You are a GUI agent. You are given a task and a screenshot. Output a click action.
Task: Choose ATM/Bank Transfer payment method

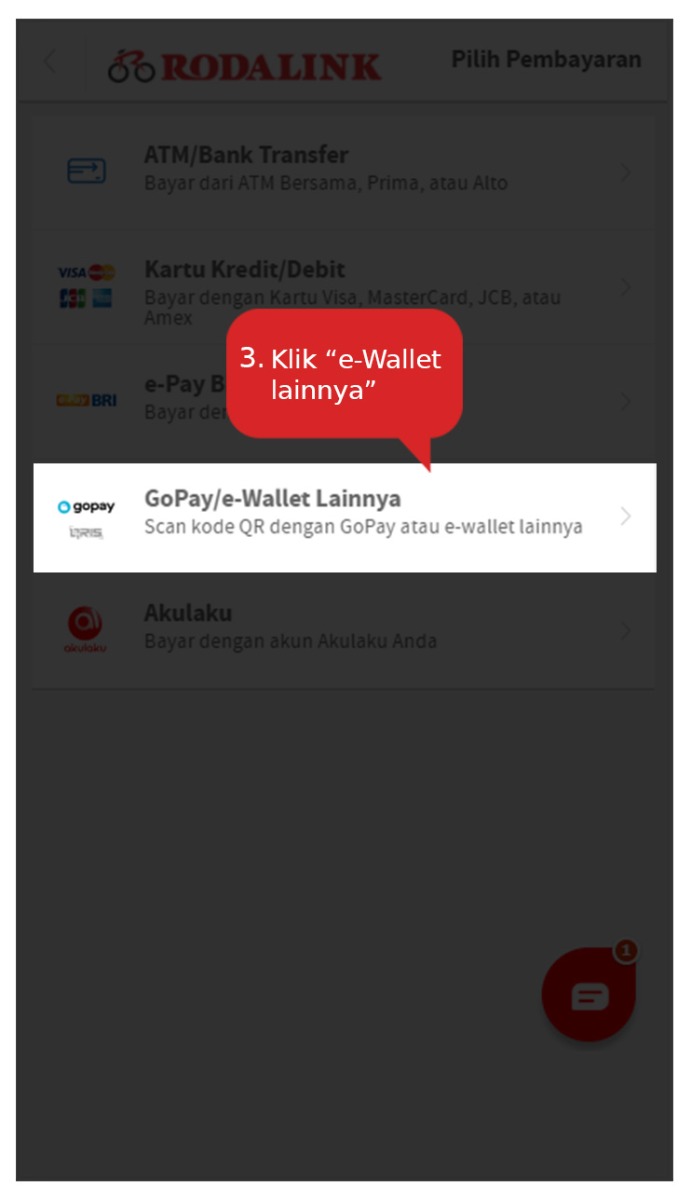coord(344,170)
